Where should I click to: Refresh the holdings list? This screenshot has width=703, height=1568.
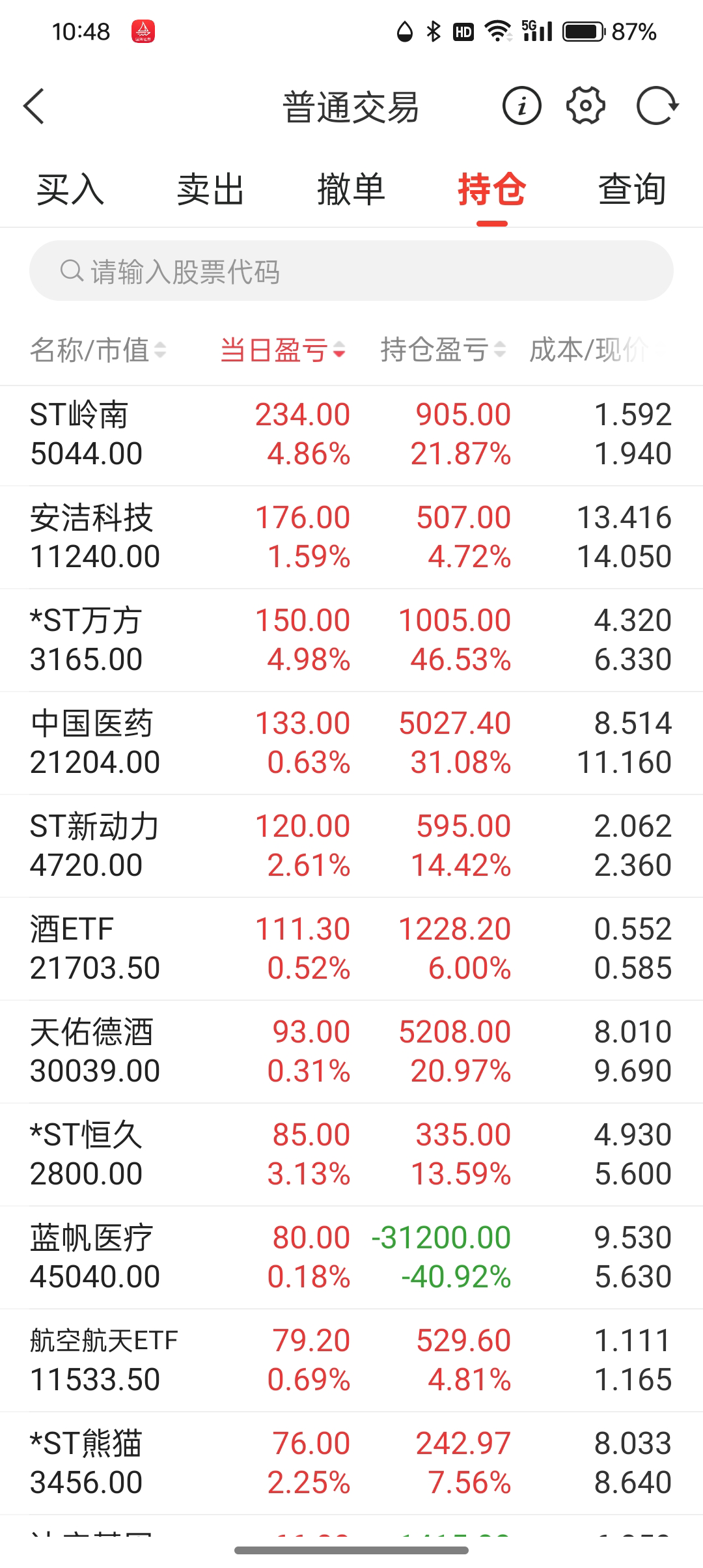click(657, 106)
